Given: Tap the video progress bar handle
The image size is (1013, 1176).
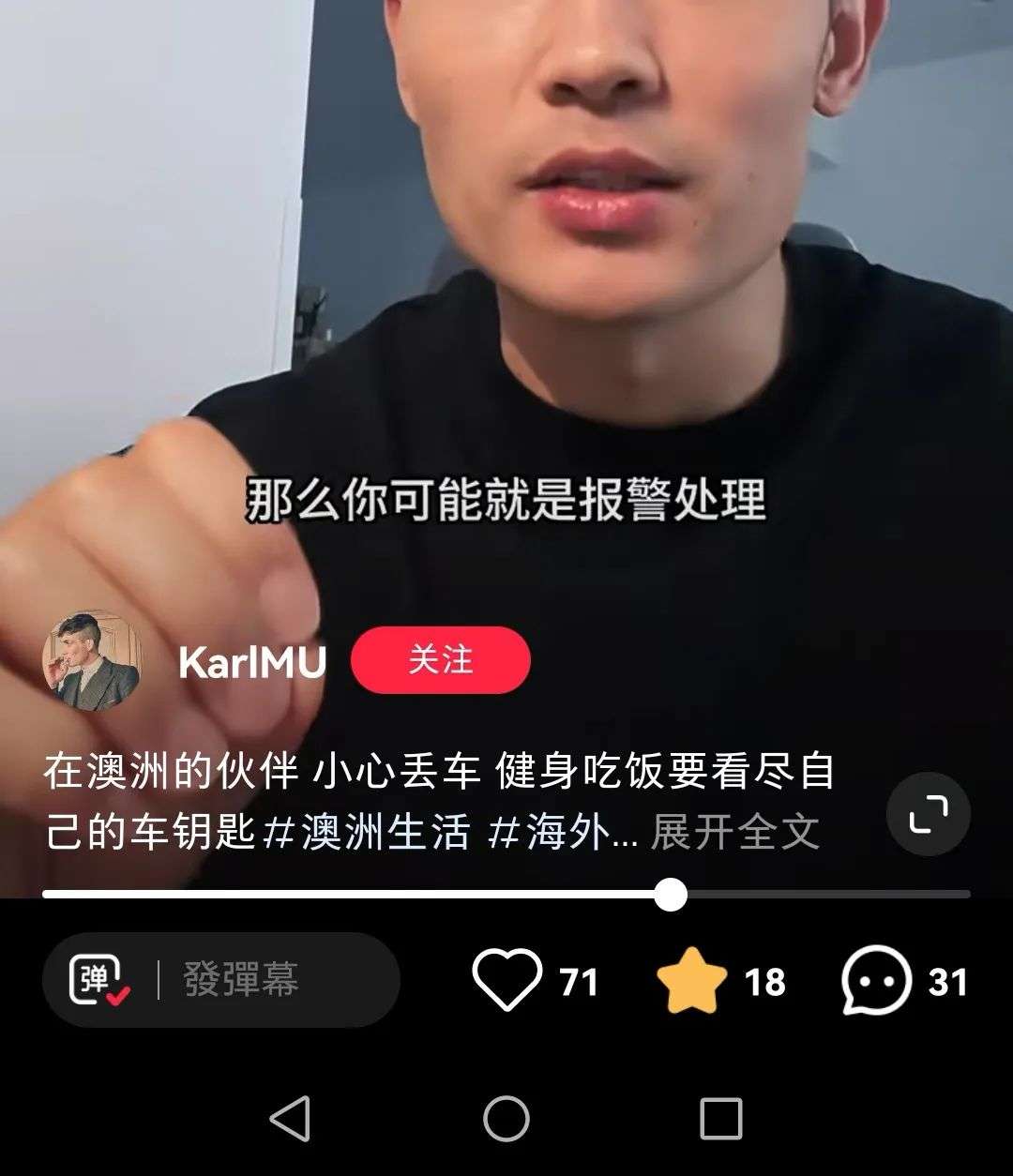Looking at the screenshot, I should click(x=670, y=895).
